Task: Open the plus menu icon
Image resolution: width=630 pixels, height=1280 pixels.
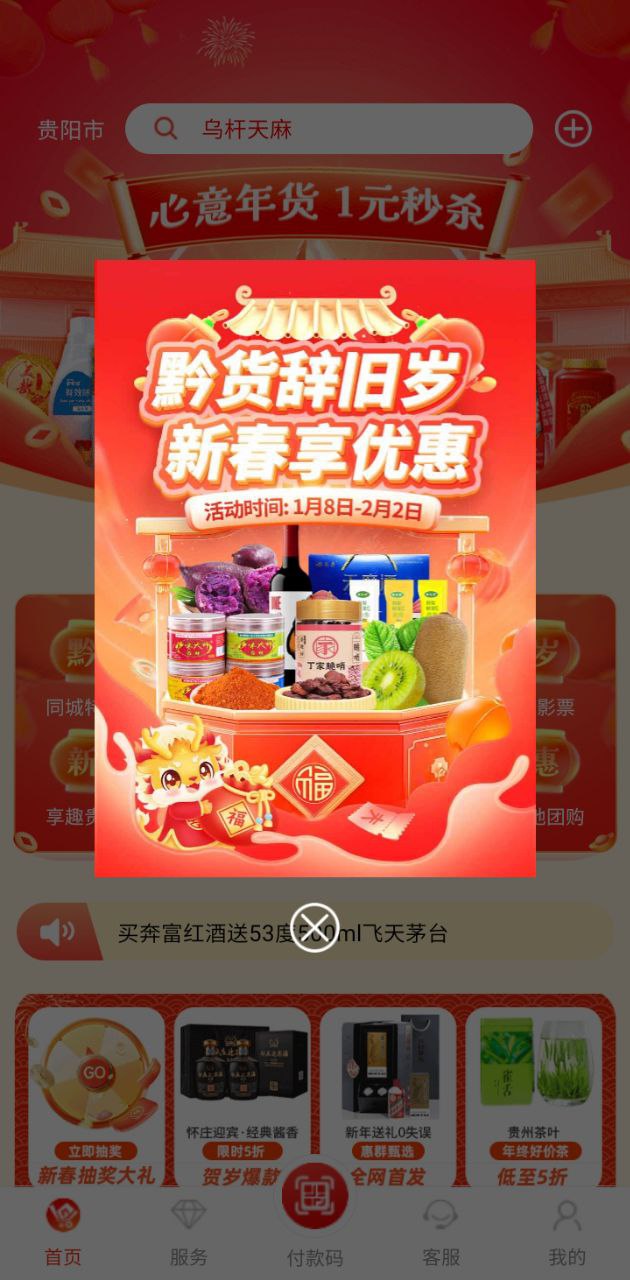Action: tap(573, 129)
